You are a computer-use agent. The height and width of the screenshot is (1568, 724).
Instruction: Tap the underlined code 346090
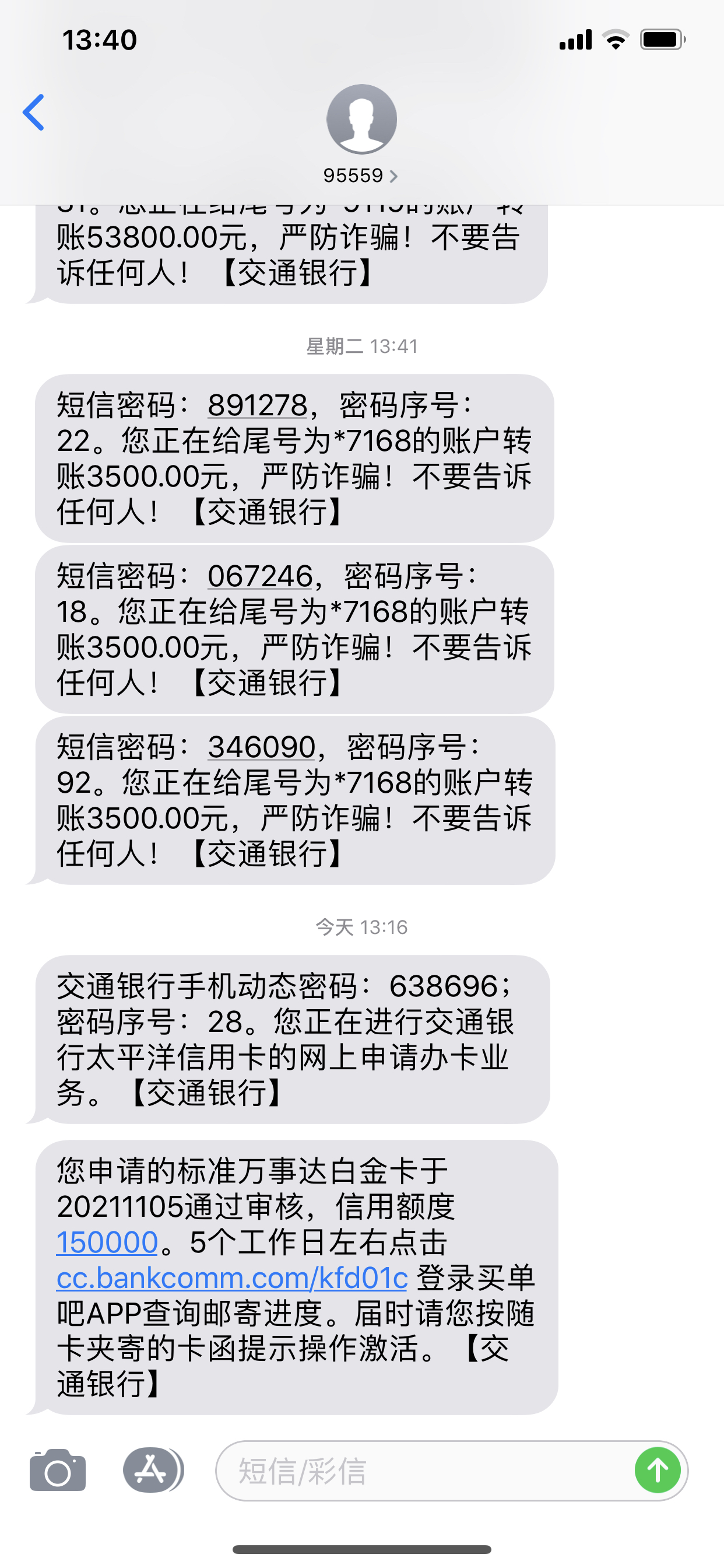pos(262,747)
